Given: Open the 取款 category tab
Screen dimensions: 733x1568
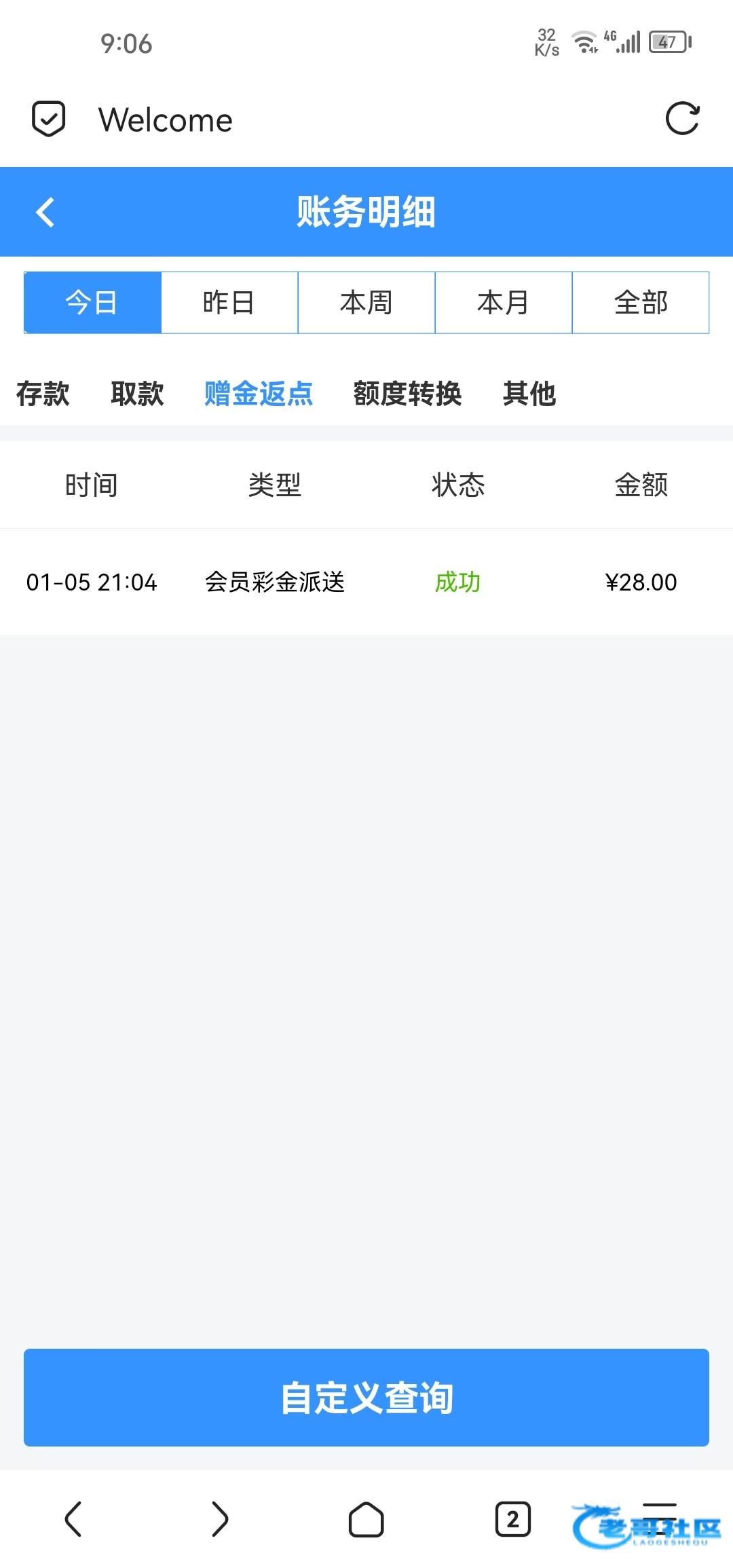Looking at the screenshot, I should [x=137, y=394].
